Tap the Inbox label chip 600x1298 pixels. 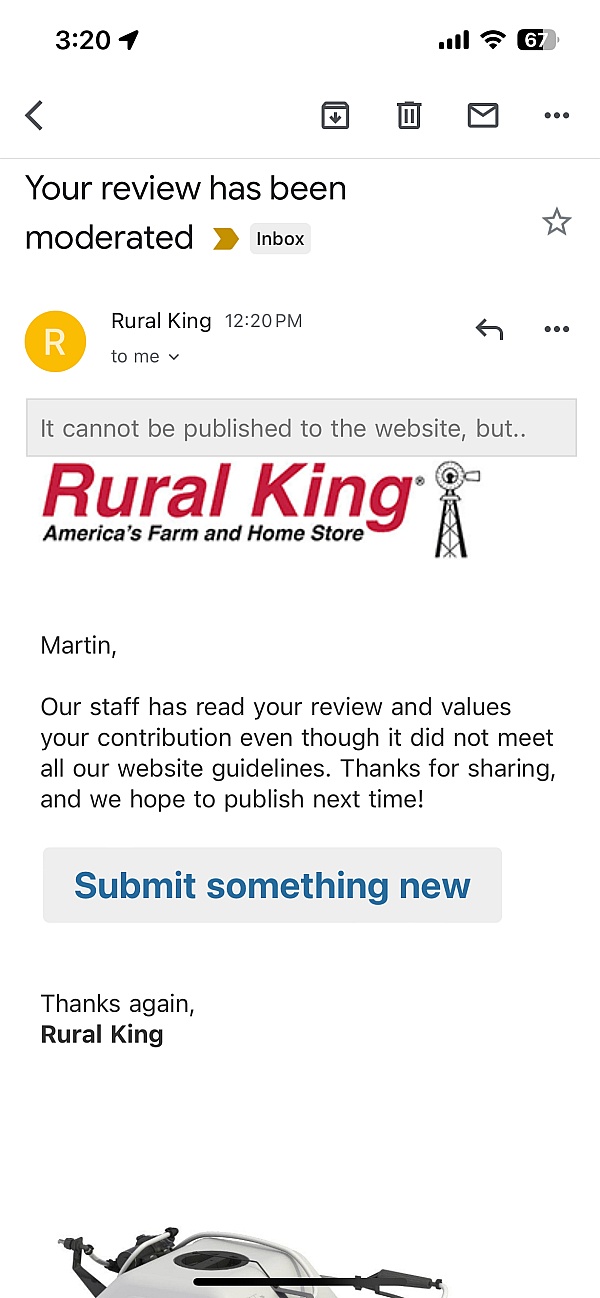[280, 239]
